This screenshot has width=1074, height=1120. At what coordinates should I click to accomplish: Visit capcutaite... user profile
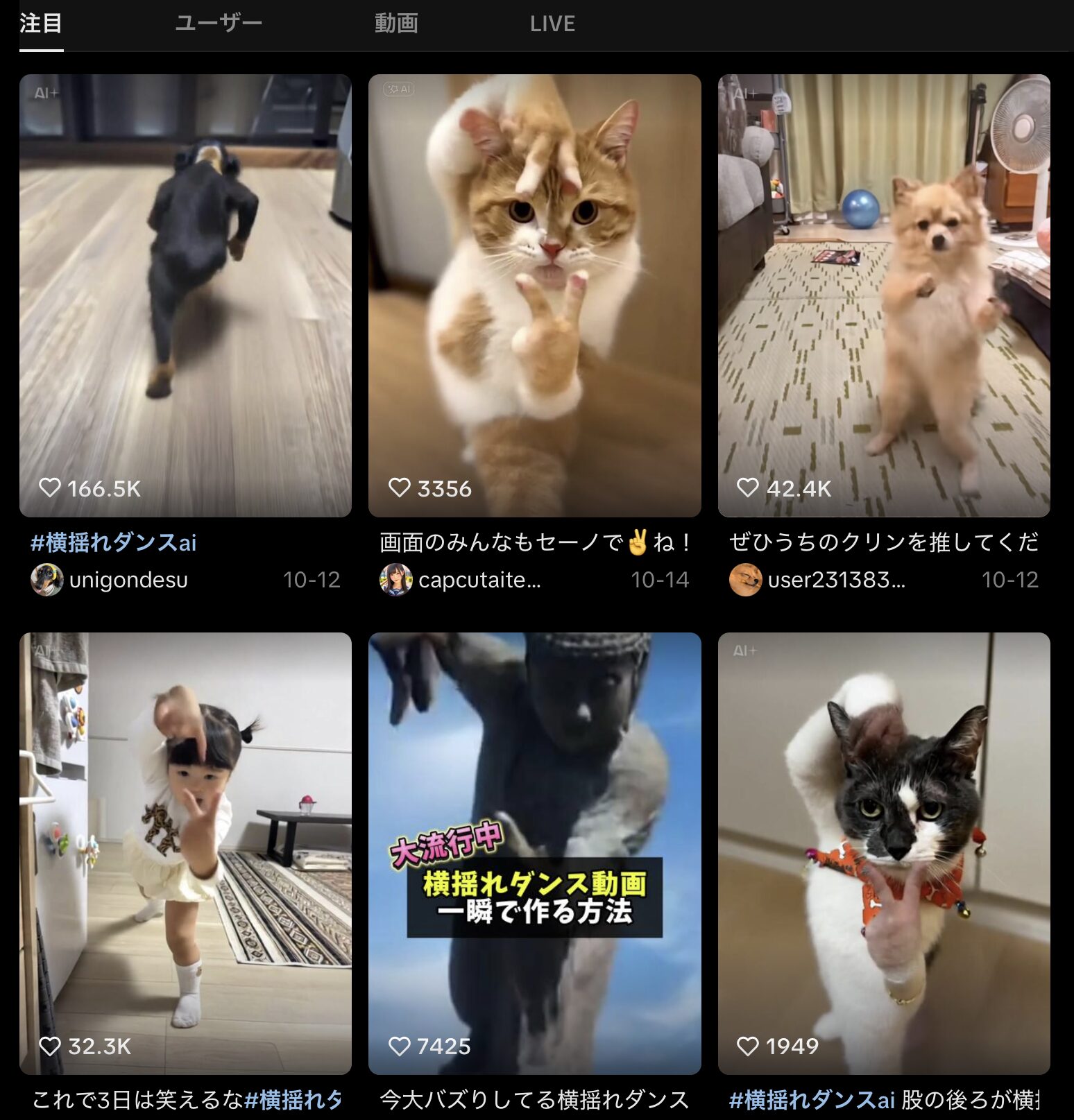[x=479, y=580]
